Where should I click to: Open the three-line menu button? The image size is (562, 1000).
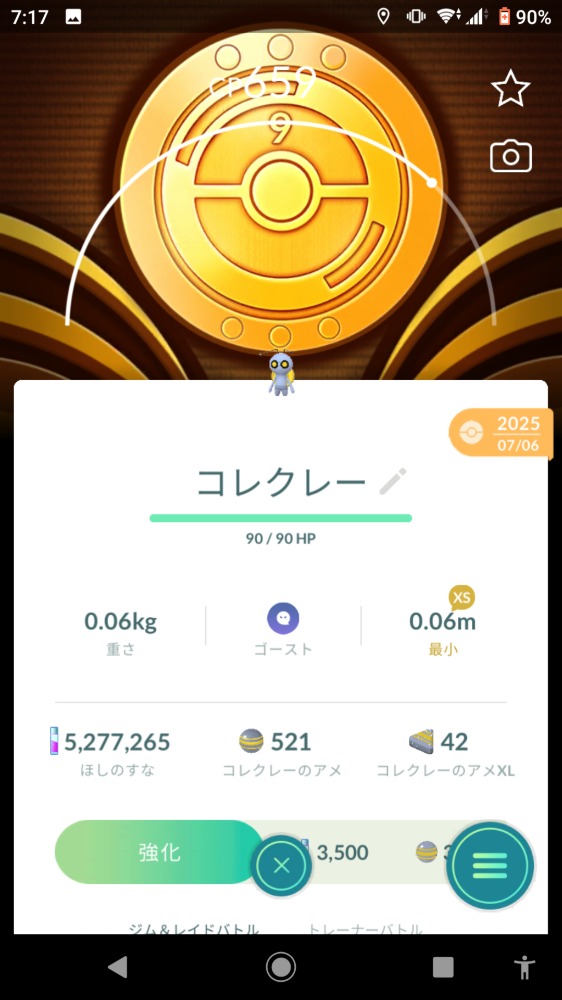[490, 865]
